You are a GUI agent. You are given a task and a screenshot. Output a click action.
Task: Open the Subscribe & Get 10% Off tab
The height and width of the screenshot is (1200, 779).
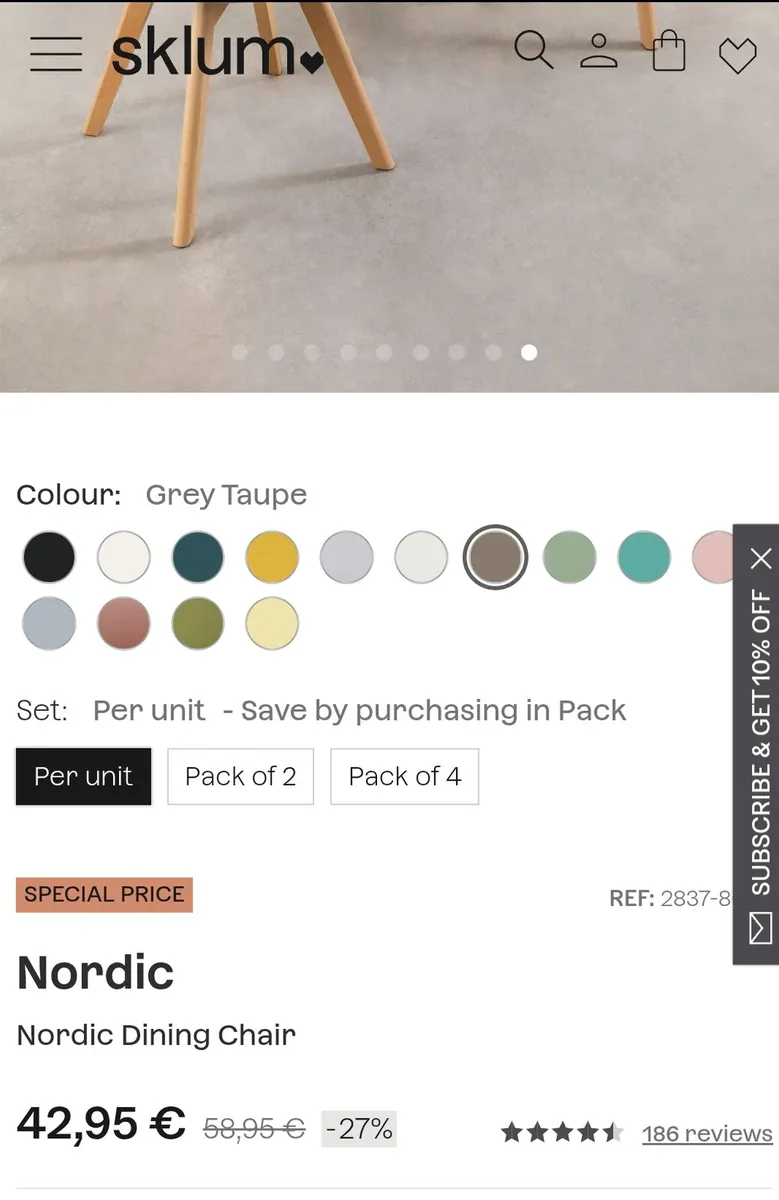click(760, 760)
